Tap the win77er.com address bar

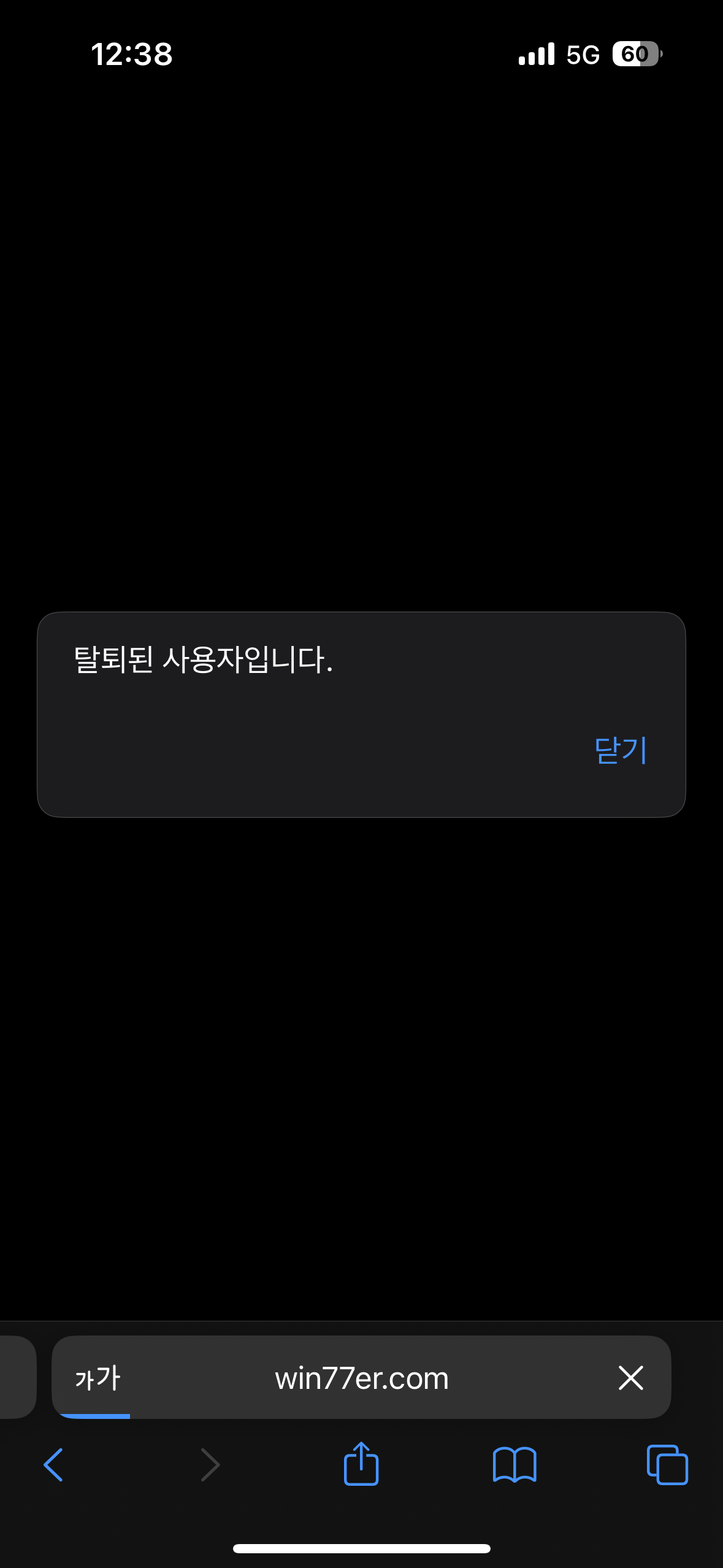[x=361, y=1377]
